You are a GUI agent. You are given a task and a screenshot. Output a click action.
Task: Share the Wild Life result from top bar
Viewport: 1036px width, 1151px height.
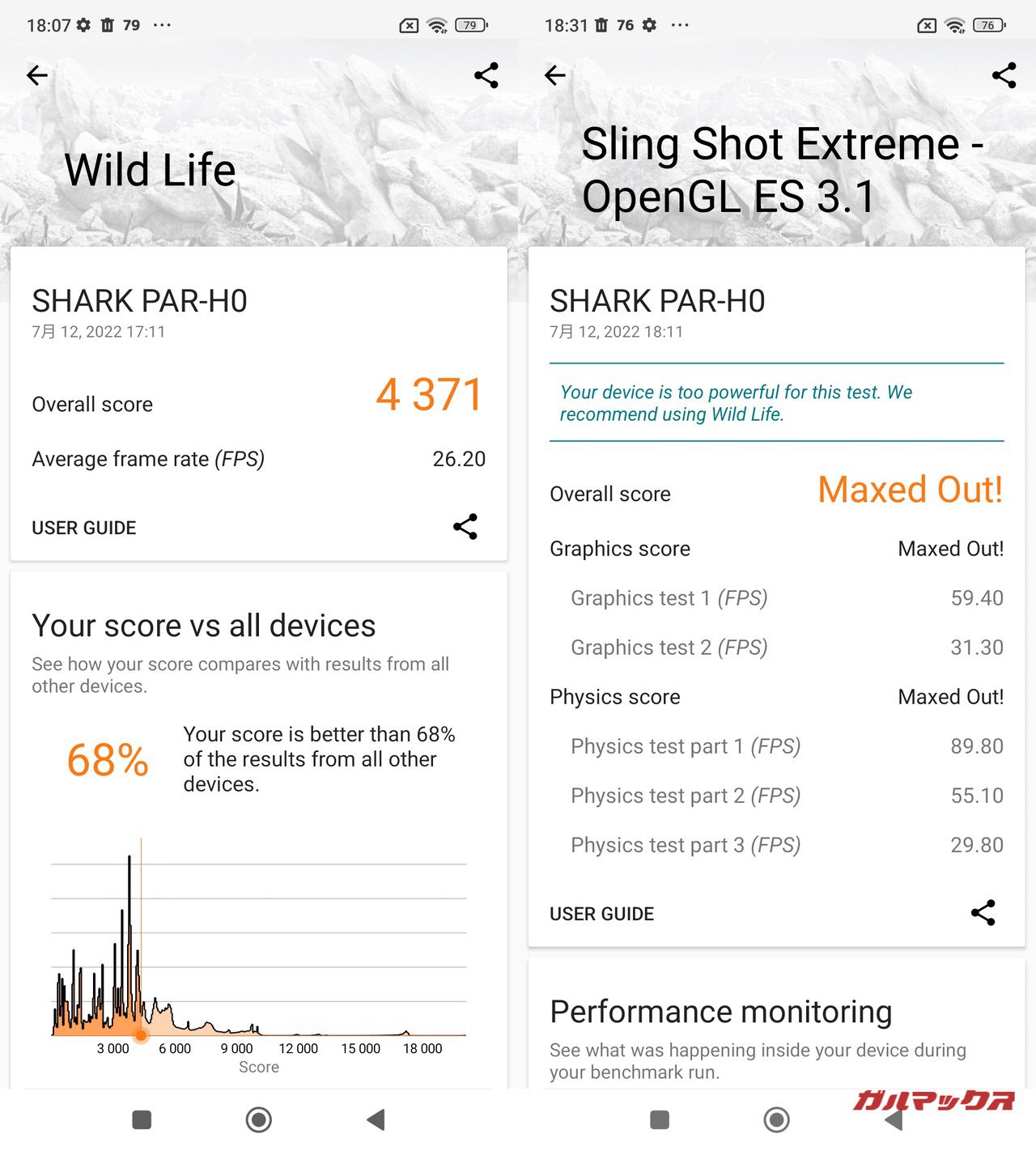(486, 75)
